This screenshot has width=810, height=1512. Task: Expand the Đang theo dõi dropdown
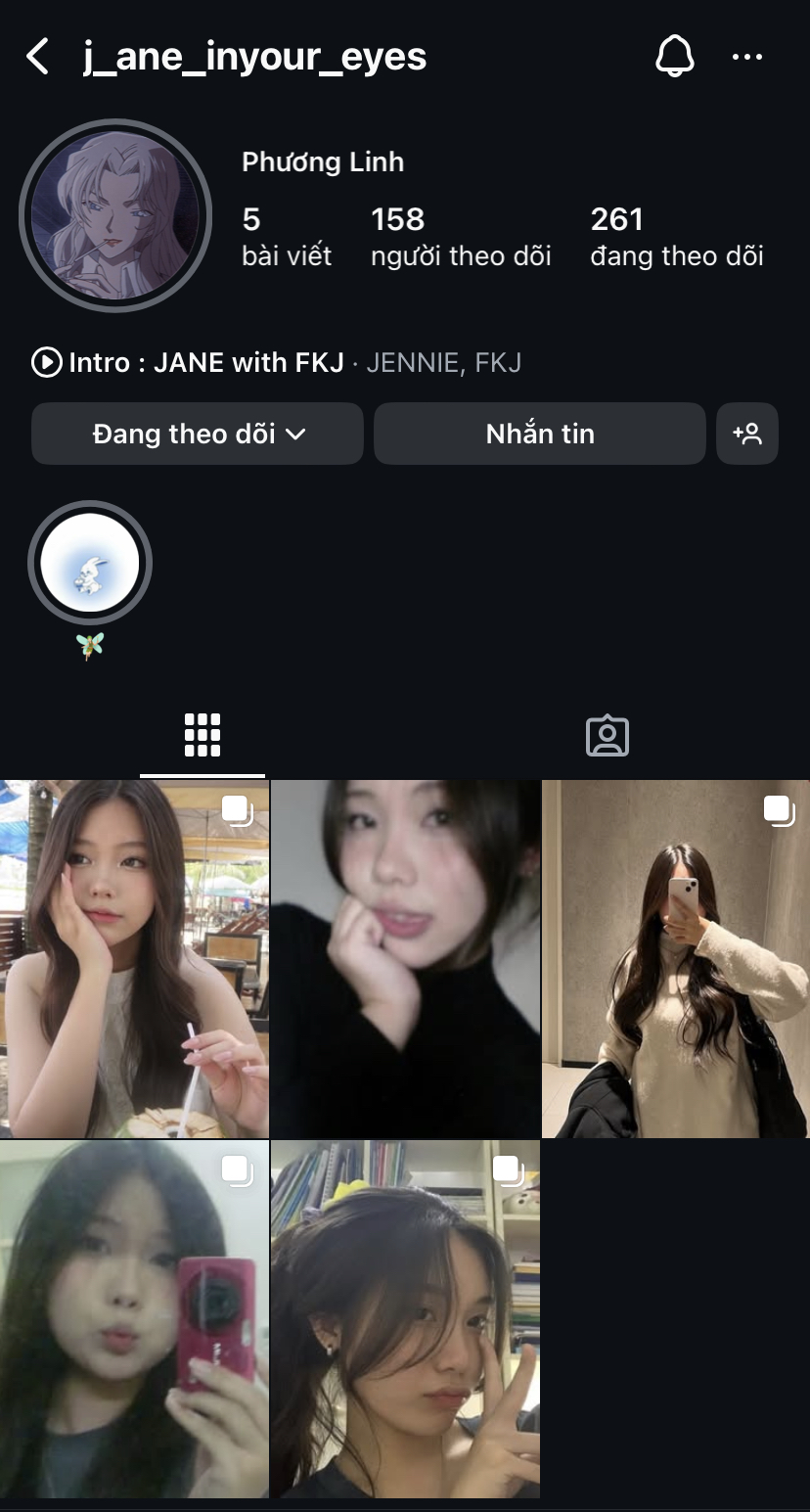(x=198, y=434)
